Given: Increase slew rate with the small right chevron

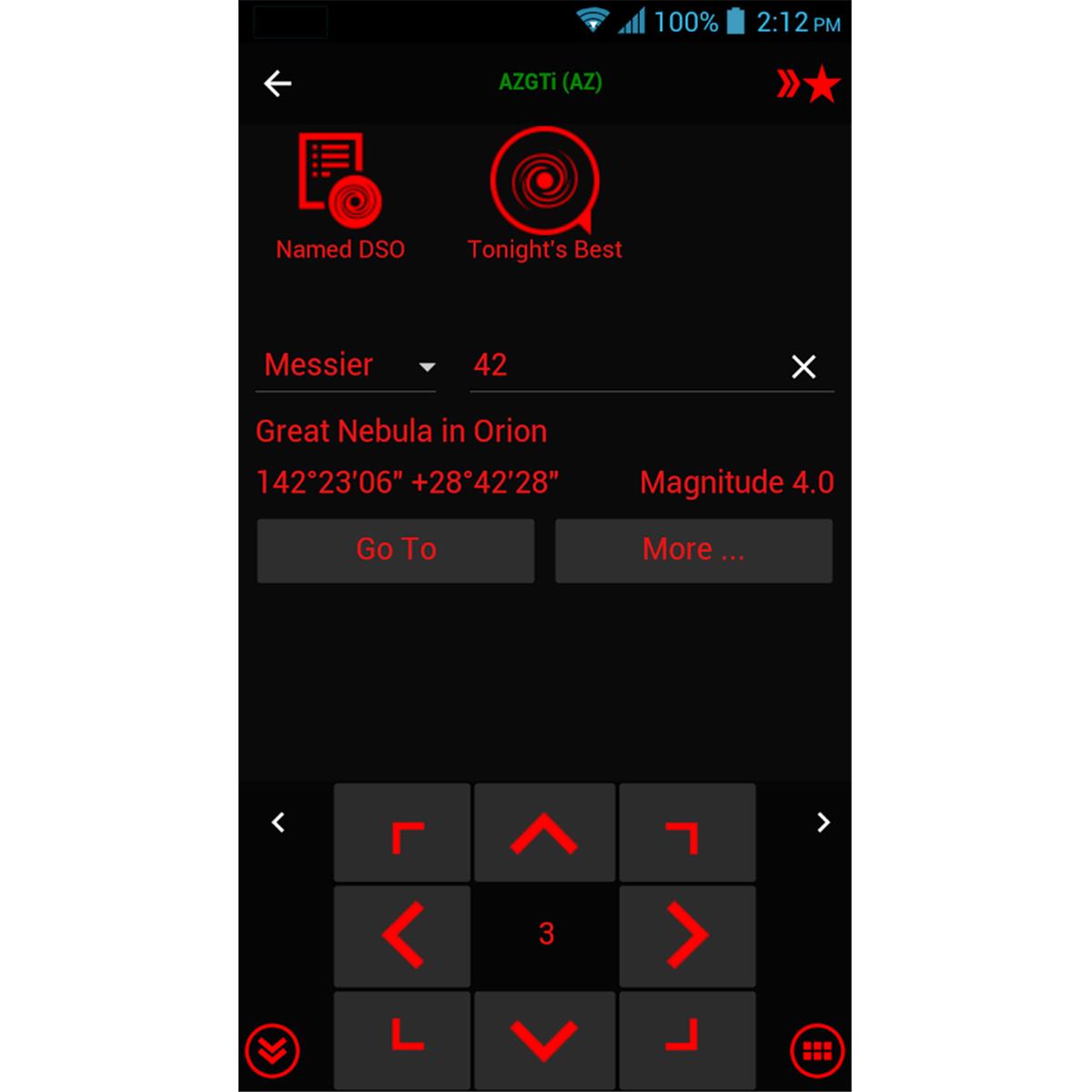Looking at the screenshot, I should point(824,823).
